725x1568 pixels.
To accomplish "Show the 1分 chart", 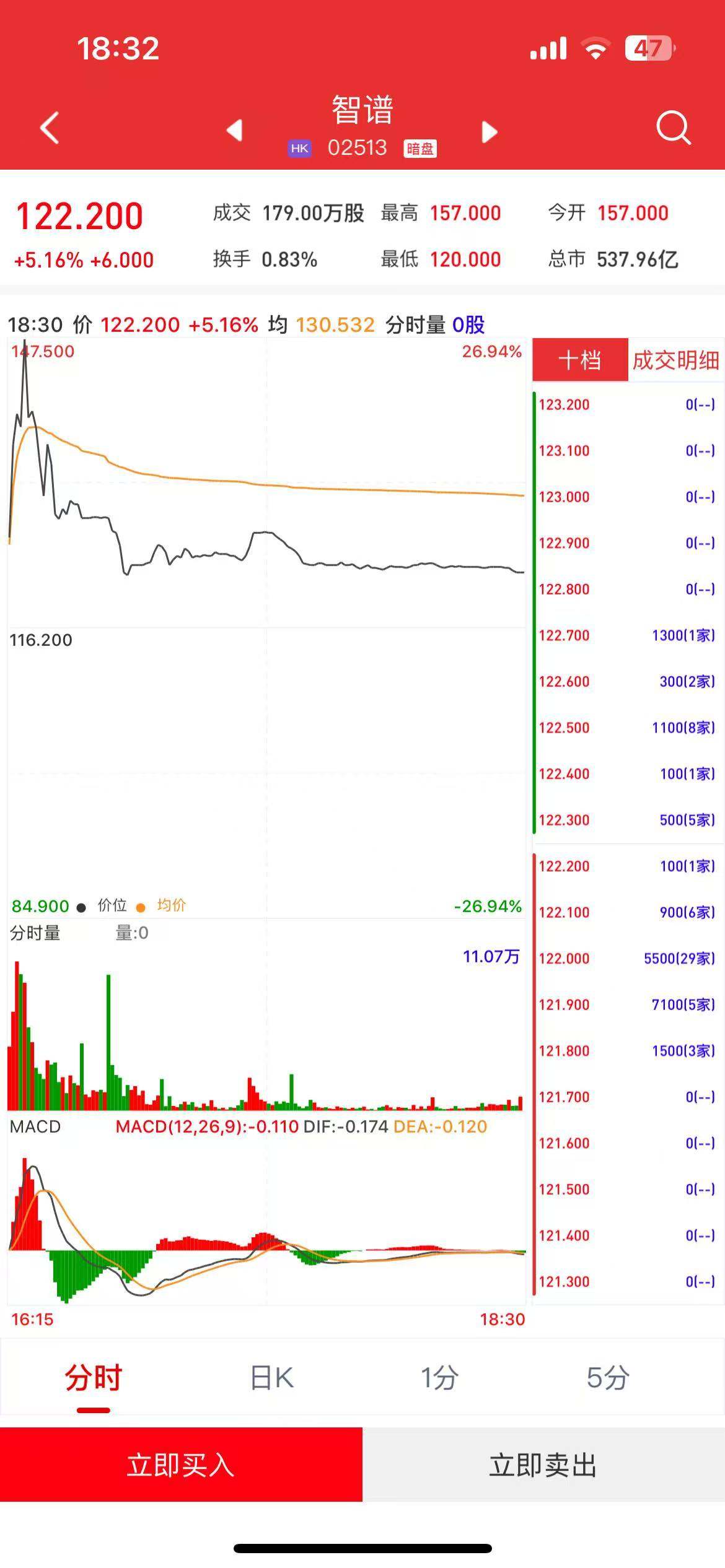I will [x=439, y=1379].
